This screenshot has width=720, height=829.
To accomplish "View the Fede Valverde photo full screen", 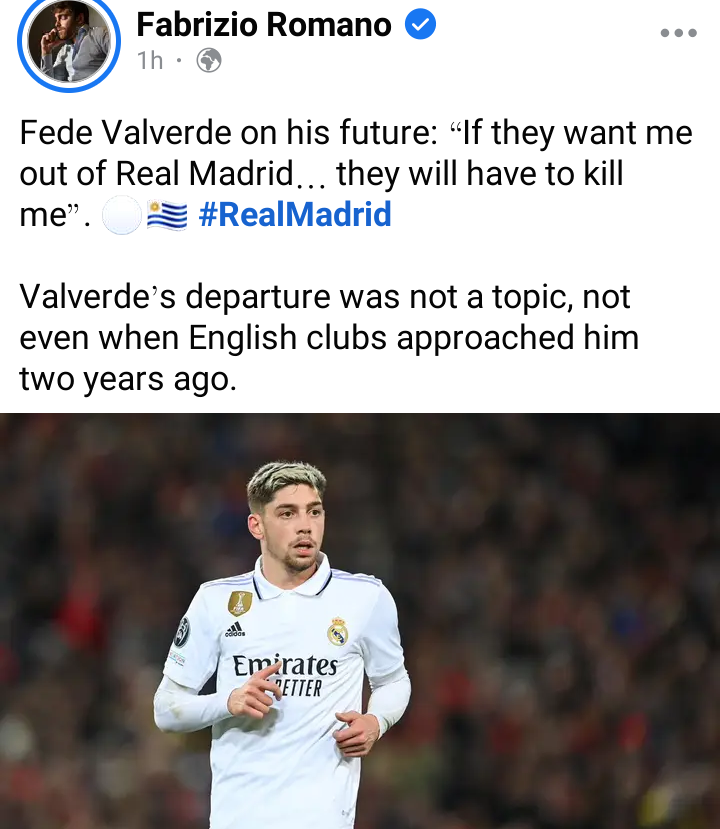I will (x=360, y=620).
